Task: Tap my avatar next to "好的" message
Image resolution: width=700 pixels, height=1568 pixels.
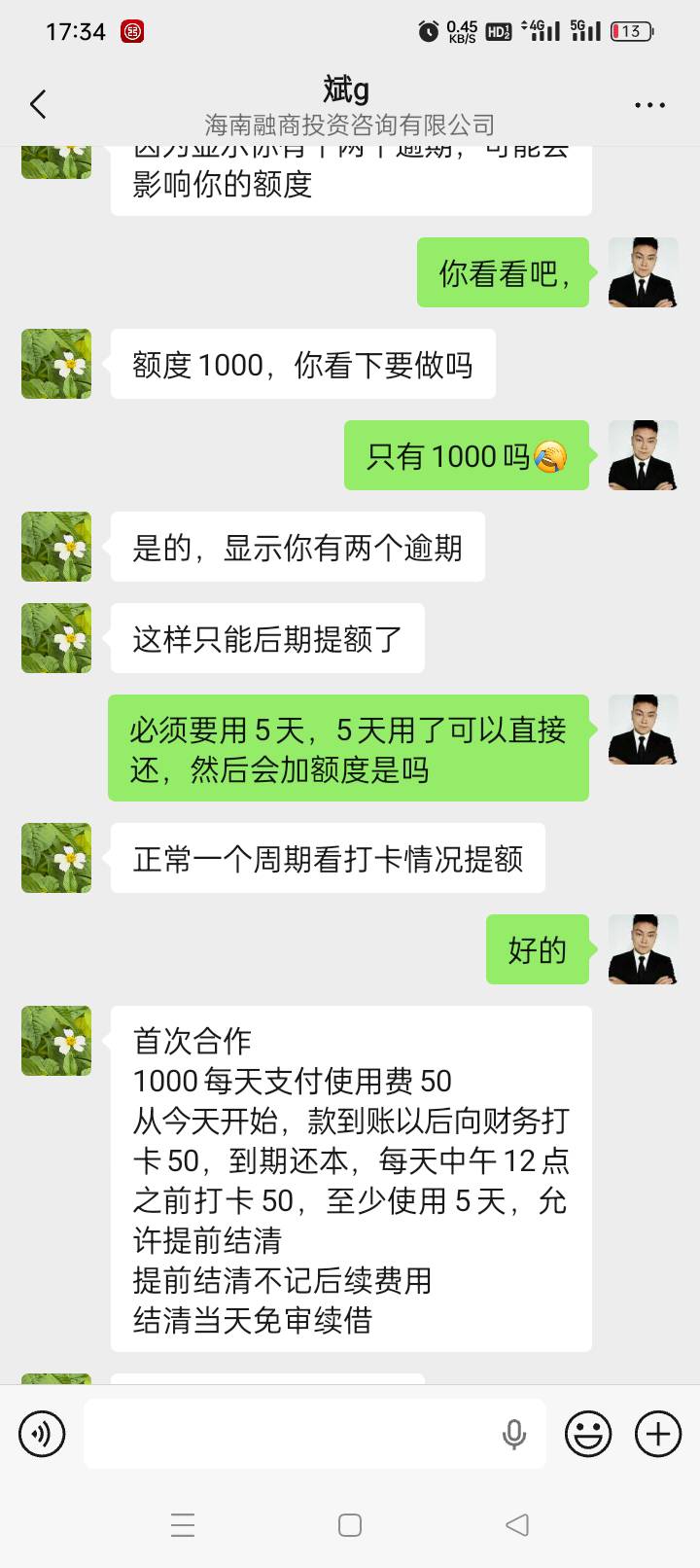Action: pyautogui.click(x=643, y=949)
